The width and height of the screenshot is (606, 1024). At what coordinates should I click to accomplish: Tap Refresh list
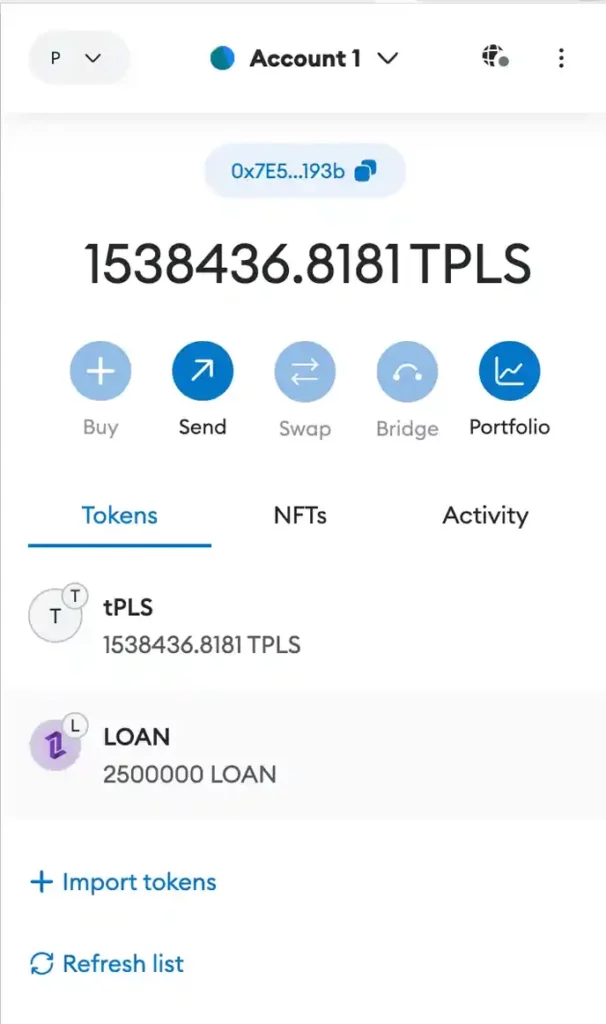[107, 963]
